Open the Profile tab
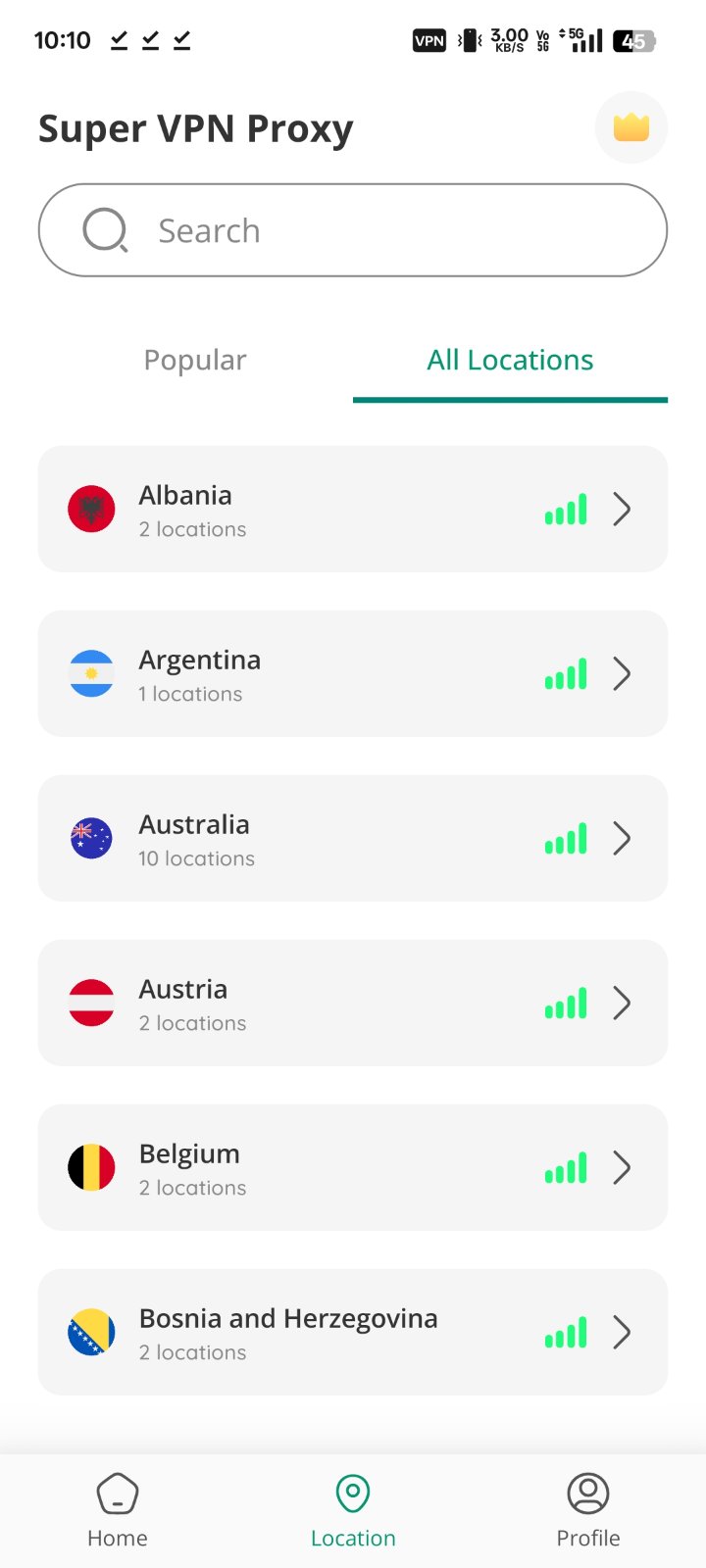706x1568 pixels. [x=588, y=1511]
